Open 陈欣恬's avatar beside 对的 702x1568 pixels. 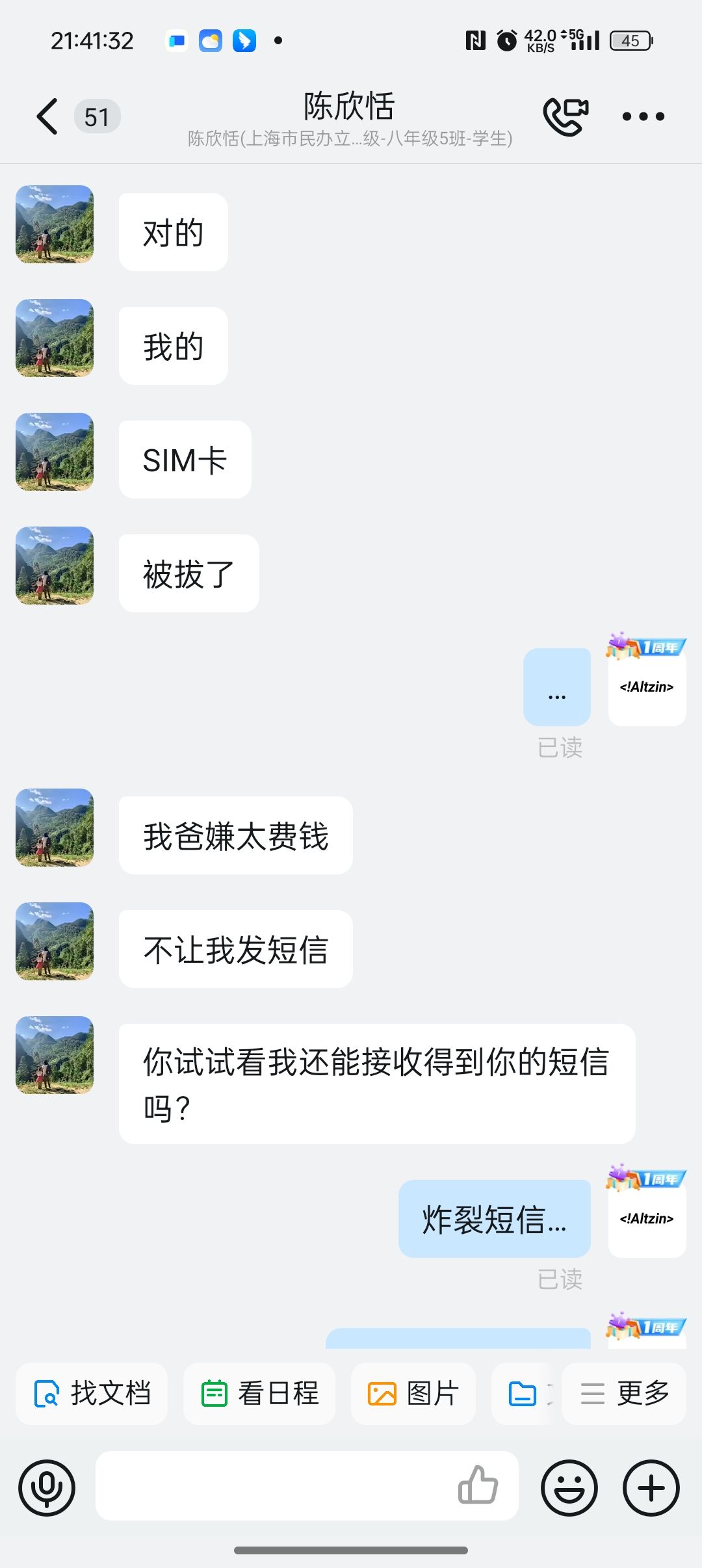(55, 224)
